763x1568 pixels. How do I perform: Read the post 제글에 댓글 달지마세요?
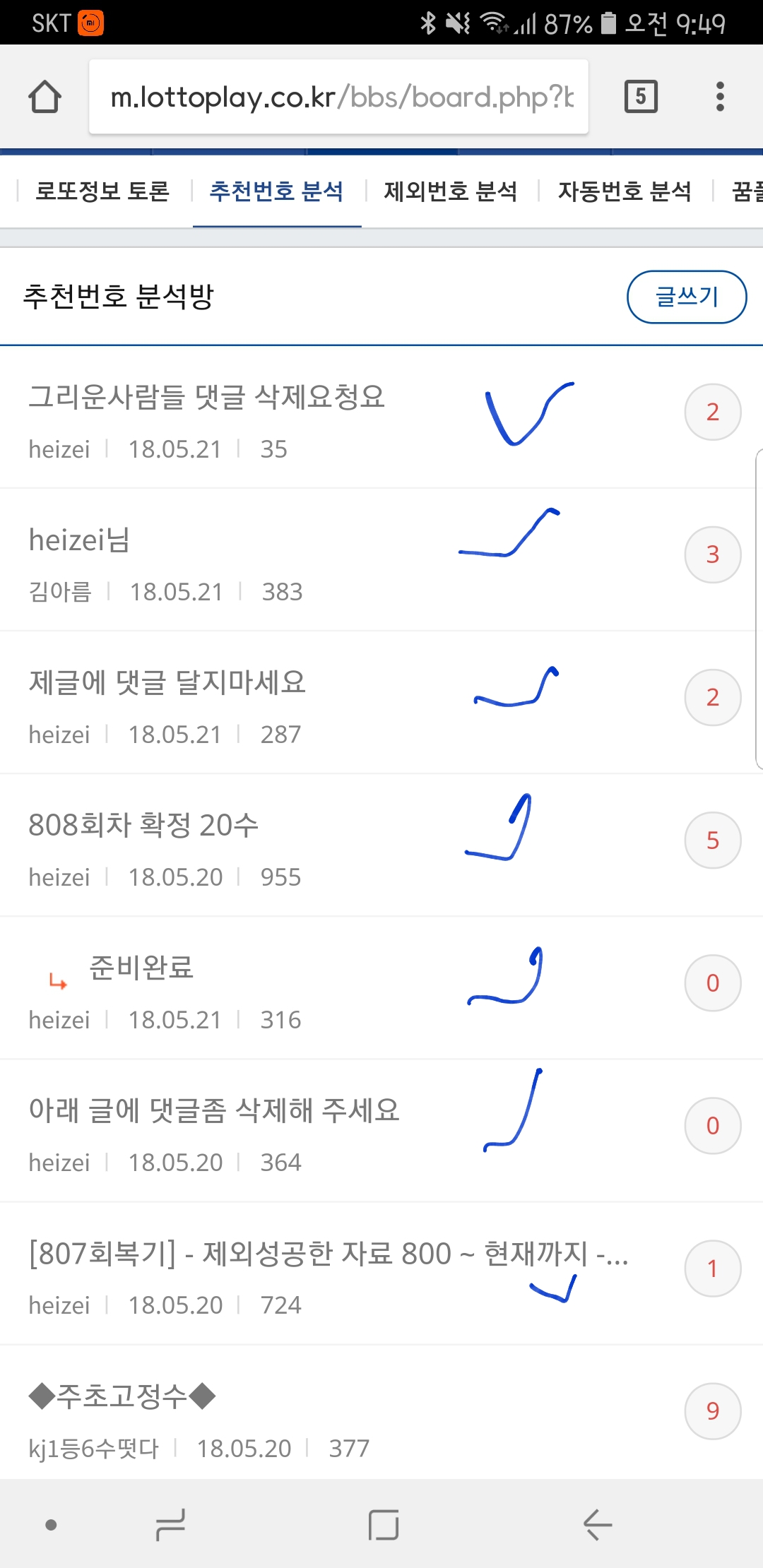[167, 683]
